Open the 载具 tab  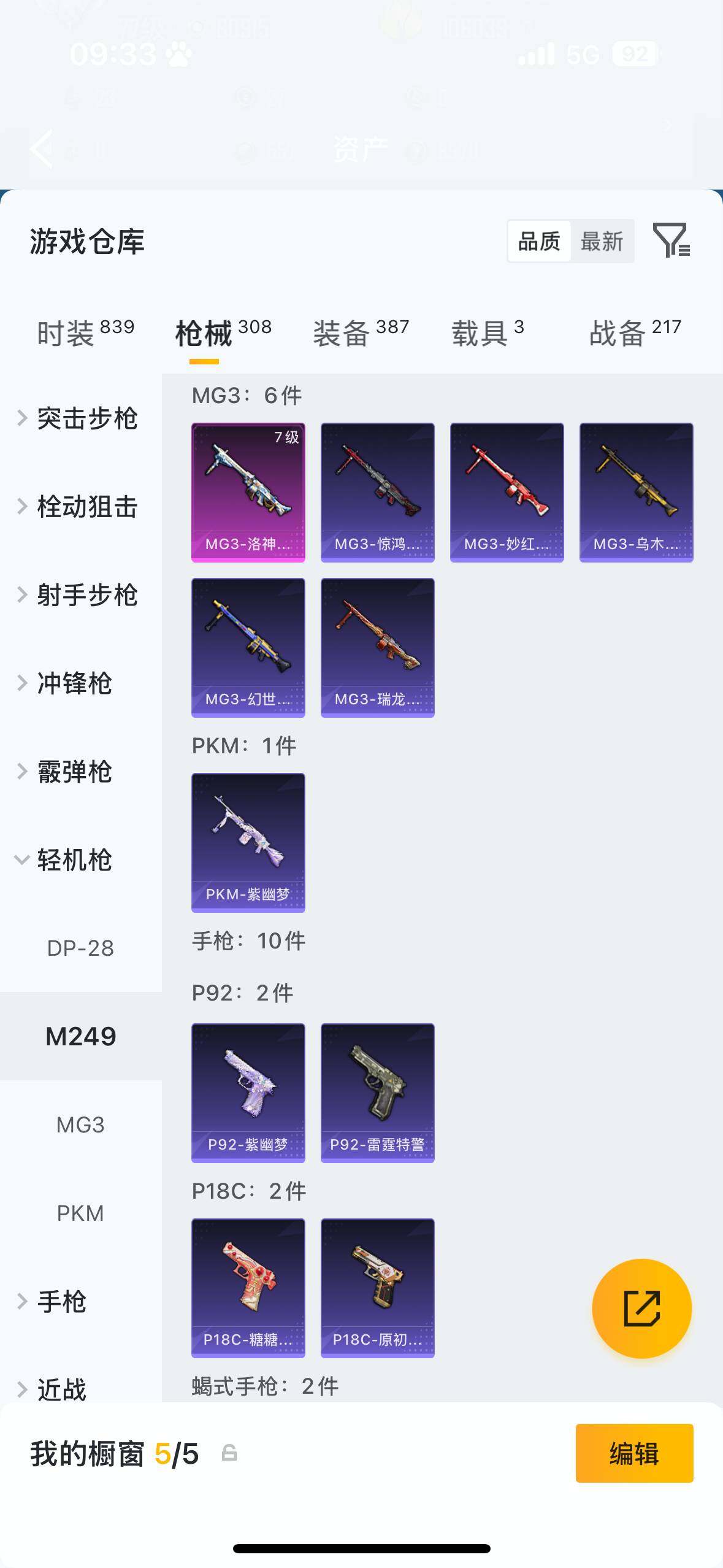click(488, 333)
